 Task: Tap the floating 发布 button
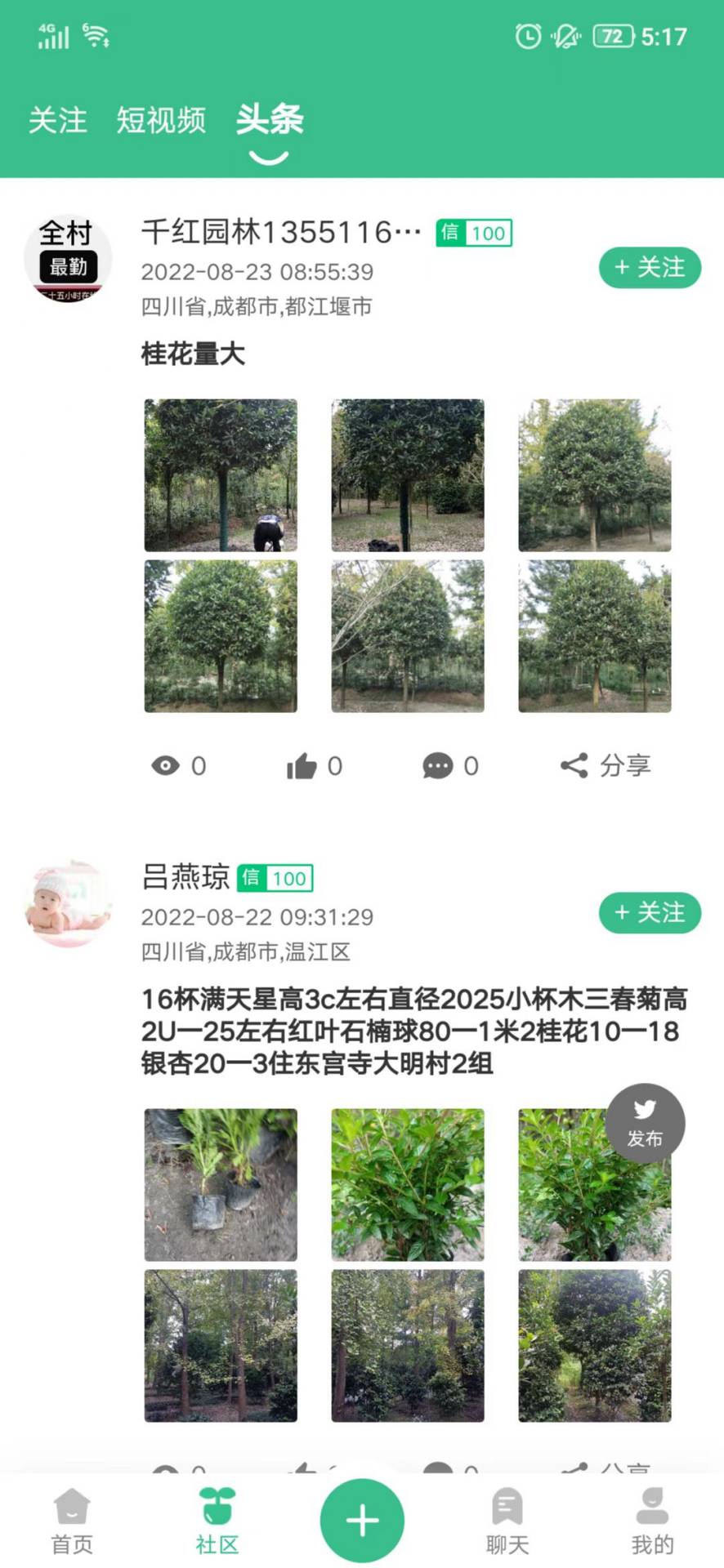pos(645,1123)
